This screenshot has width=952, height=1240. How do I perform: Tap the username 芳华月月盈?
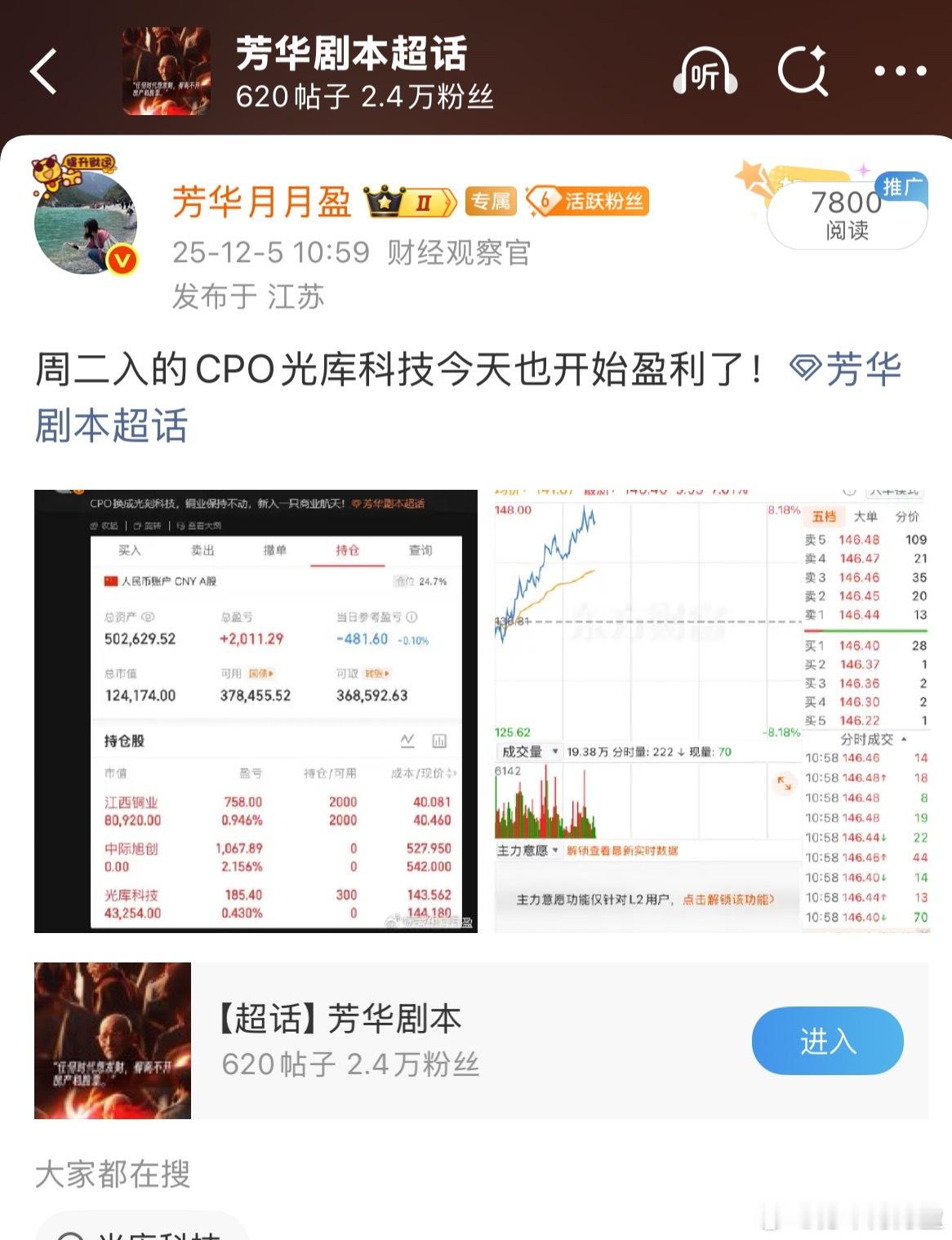(261, 200)
